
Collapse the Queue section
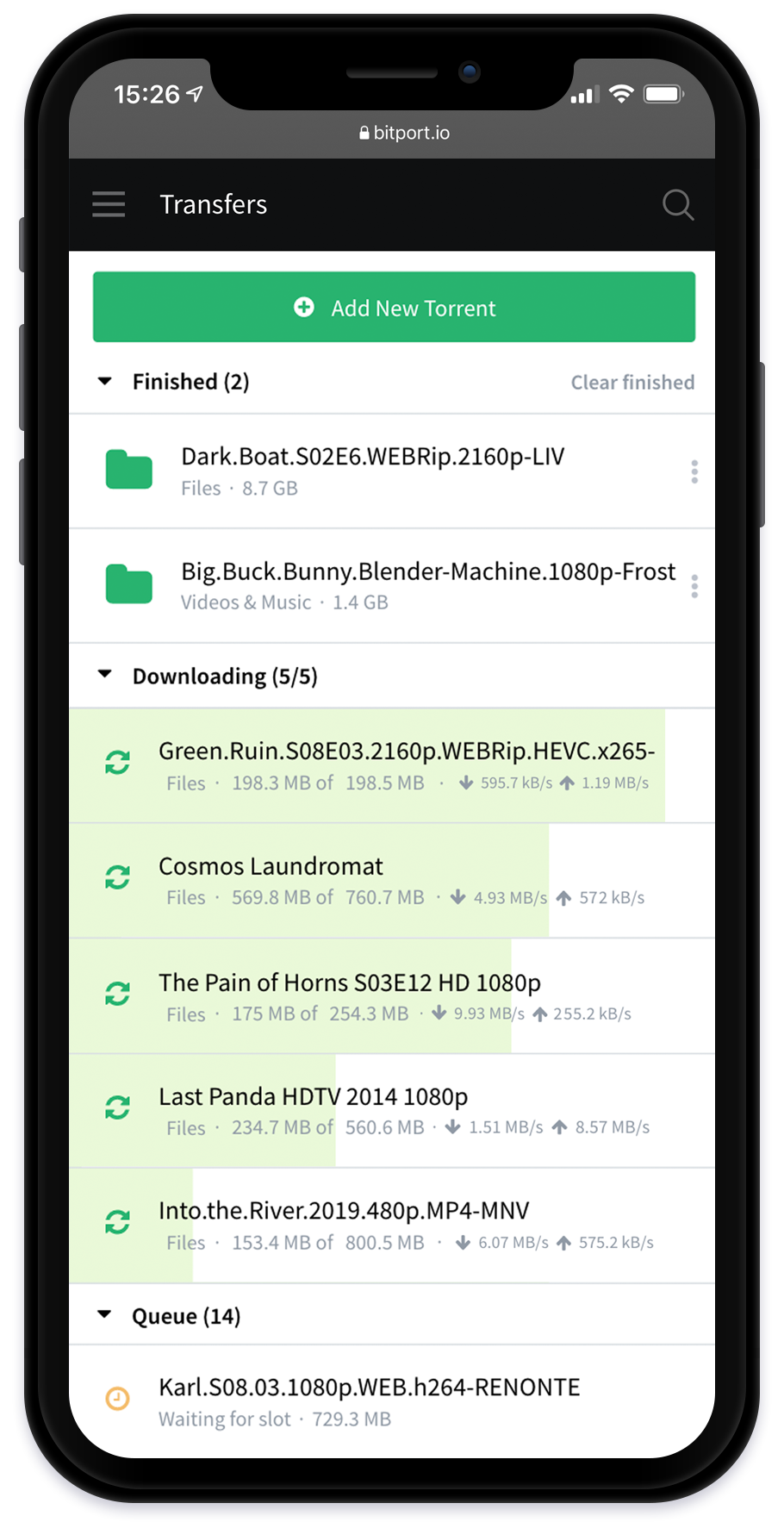coord(105,1315)
